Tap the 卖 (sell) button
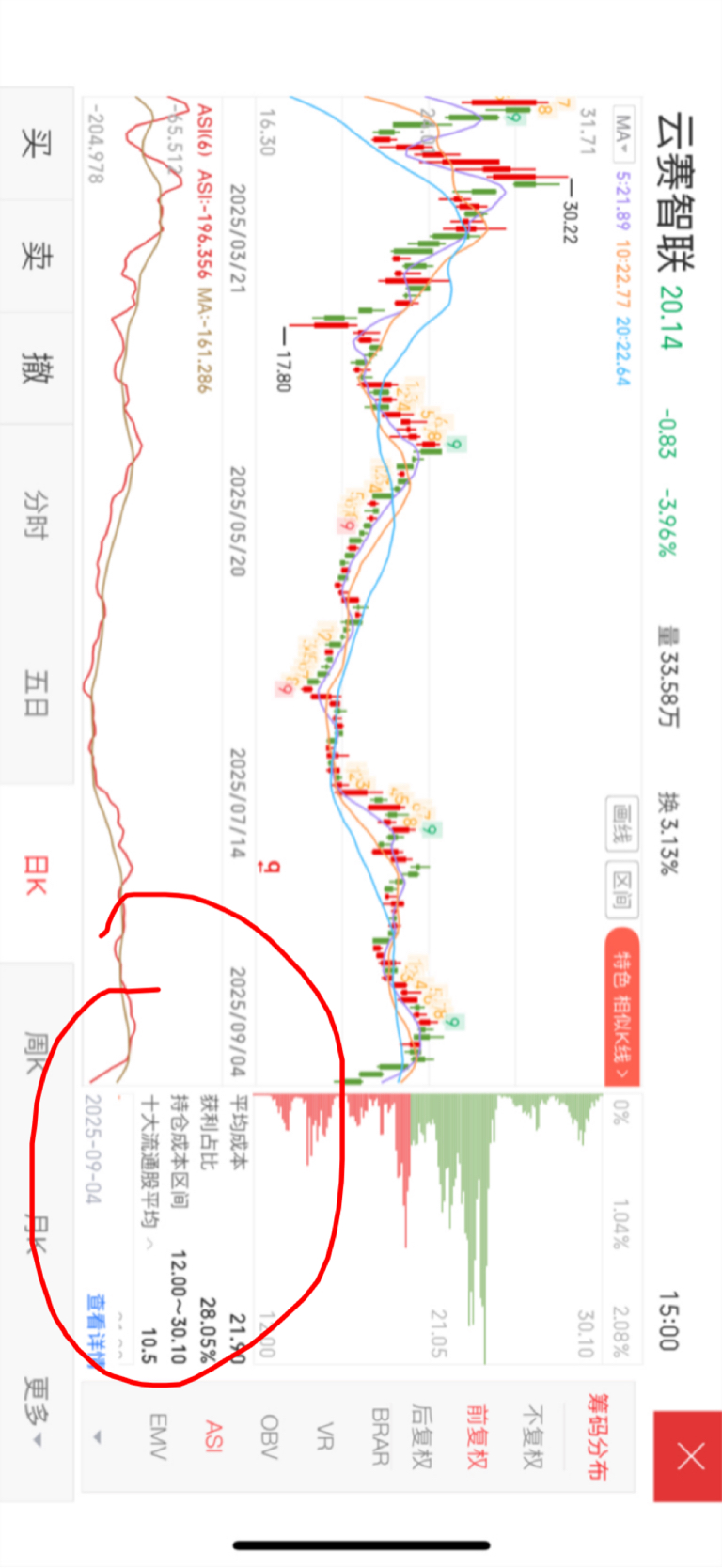Viewport: 722px width, 1568px height. [37, 256]
